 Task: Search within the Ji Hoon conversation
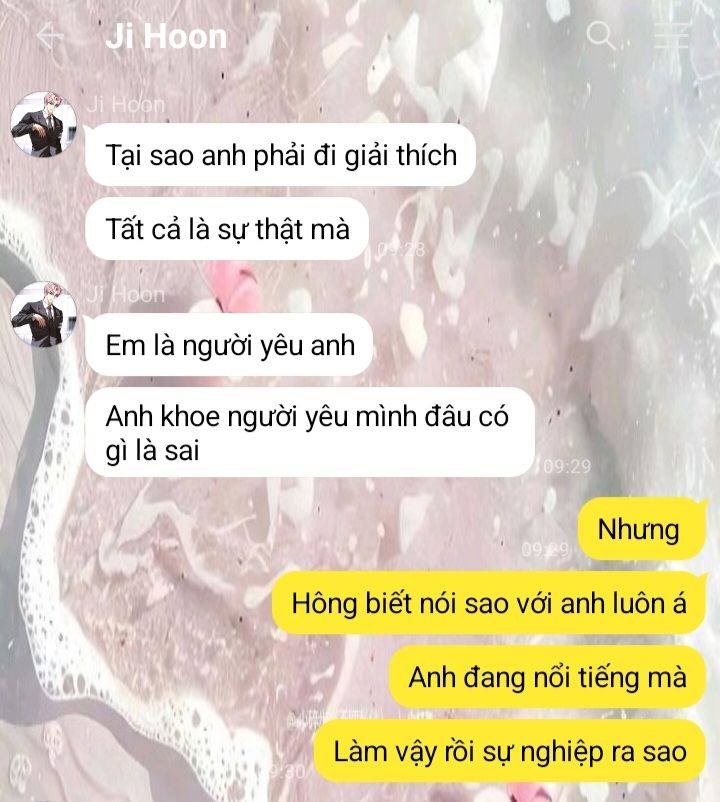[x=601, y=37]
